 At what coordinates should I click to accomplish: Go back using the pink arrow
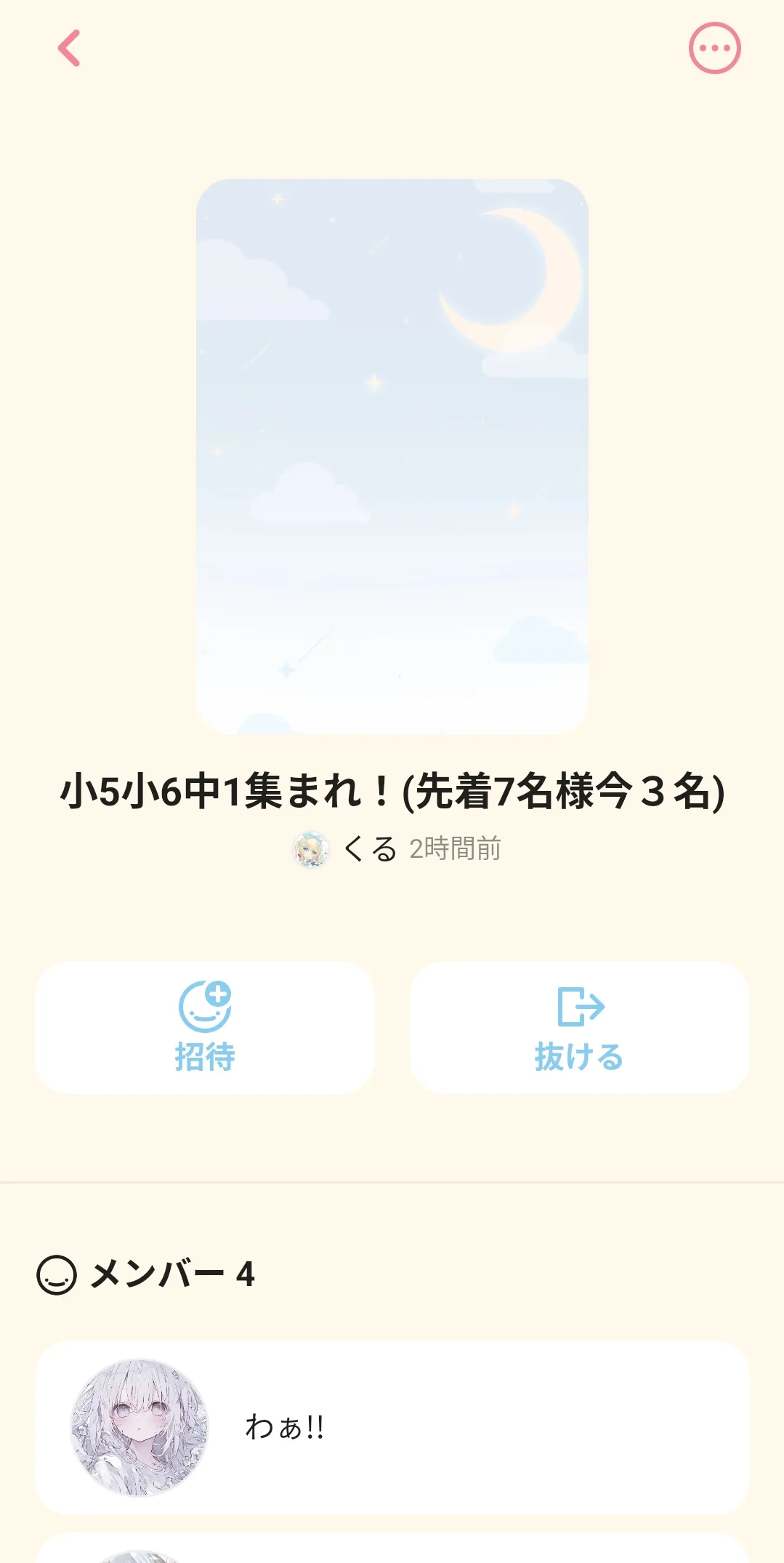coord(69,49)
